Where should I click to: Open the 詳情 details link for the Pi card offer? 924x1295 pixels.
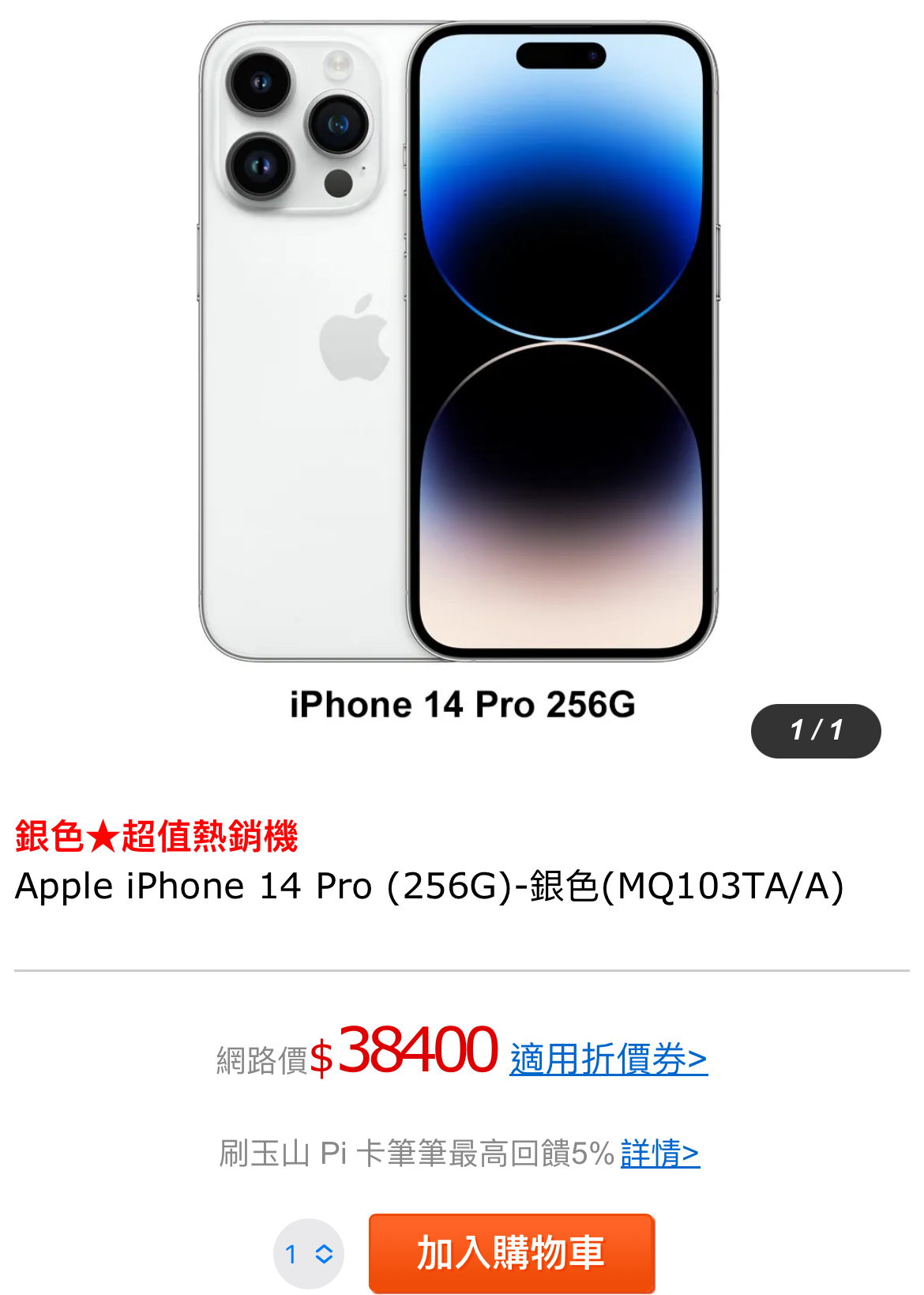pyautogui.click(x=659, y=1154)
